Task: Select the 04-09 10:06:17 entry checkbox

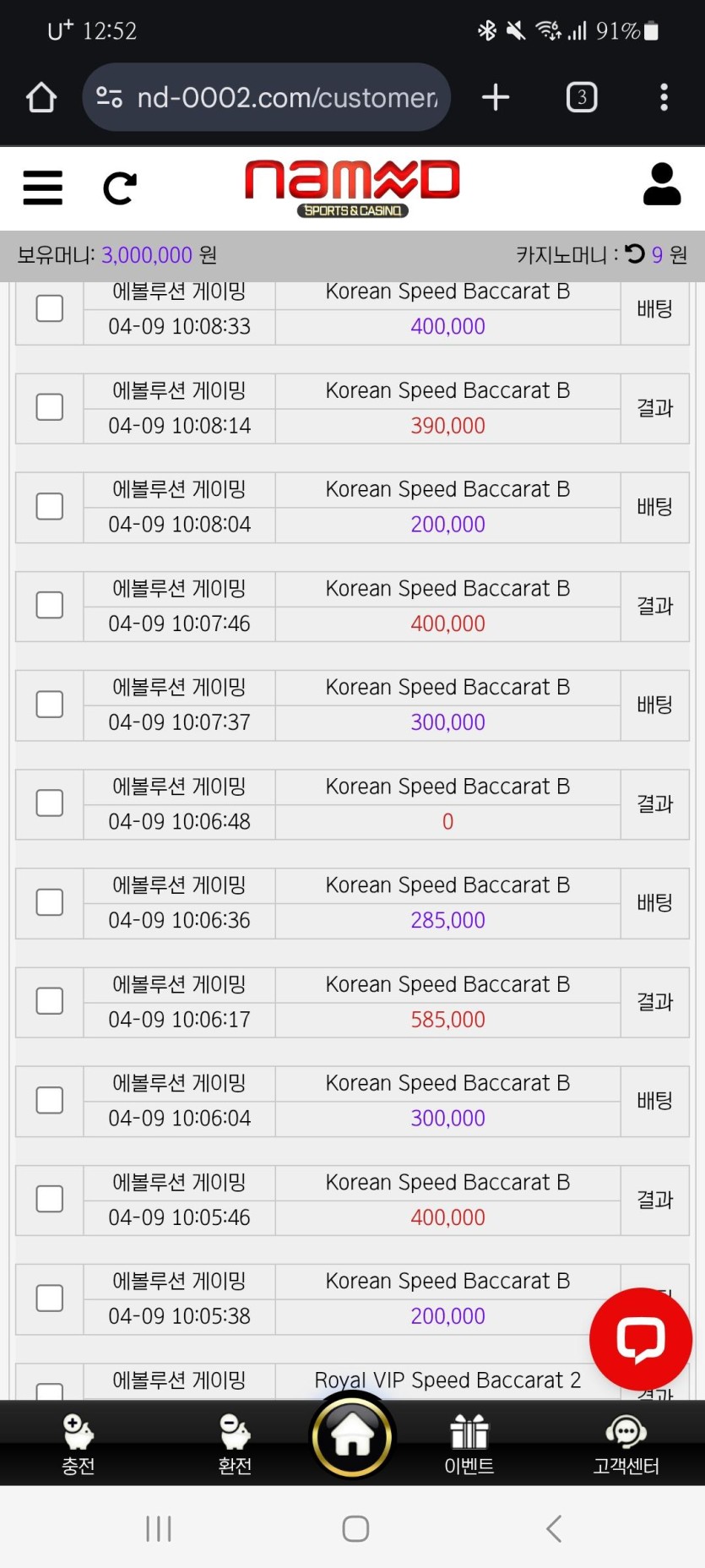Action: pyautogui.click(x=50, y=1001)
